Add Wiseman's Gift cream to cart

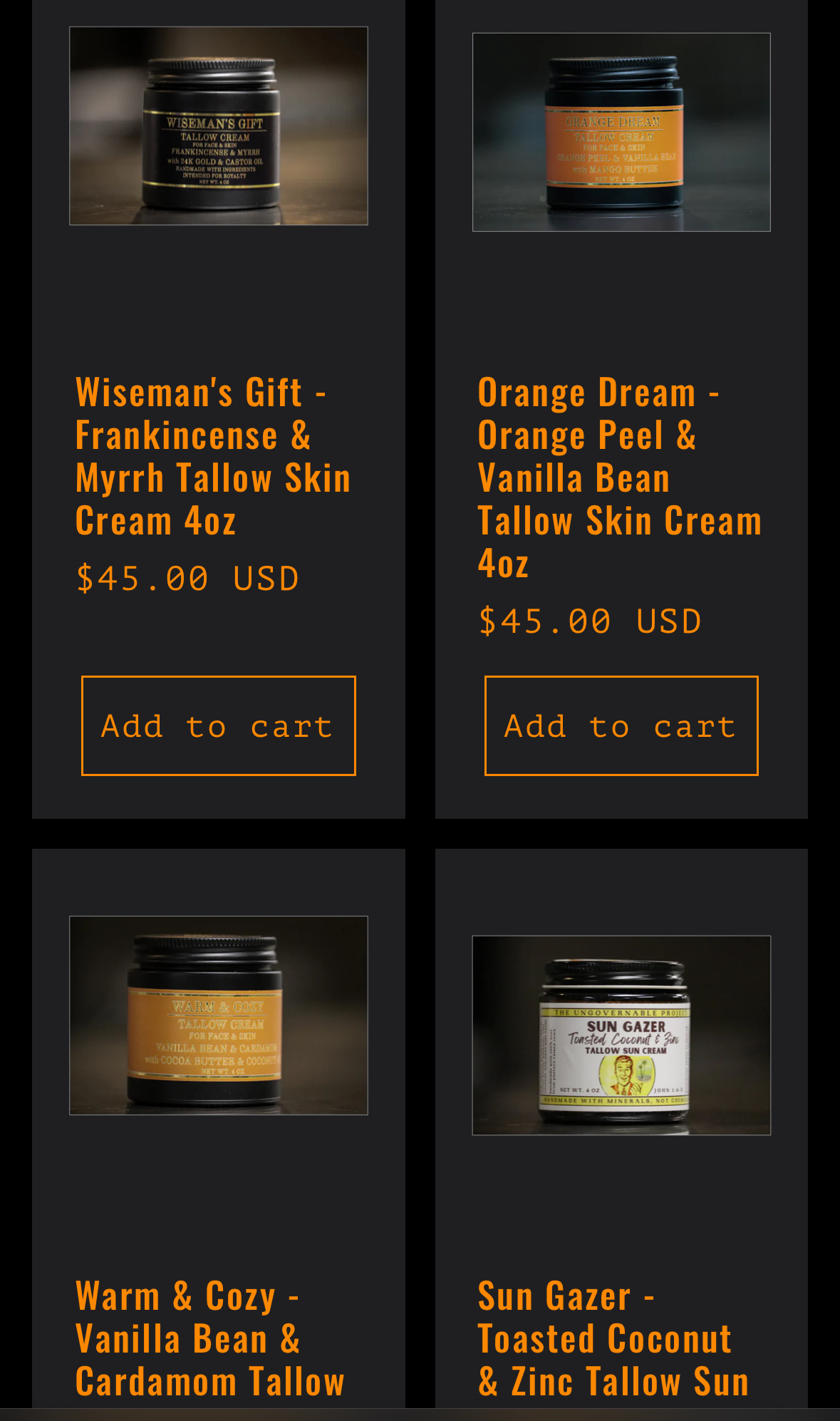coord(218,725)
